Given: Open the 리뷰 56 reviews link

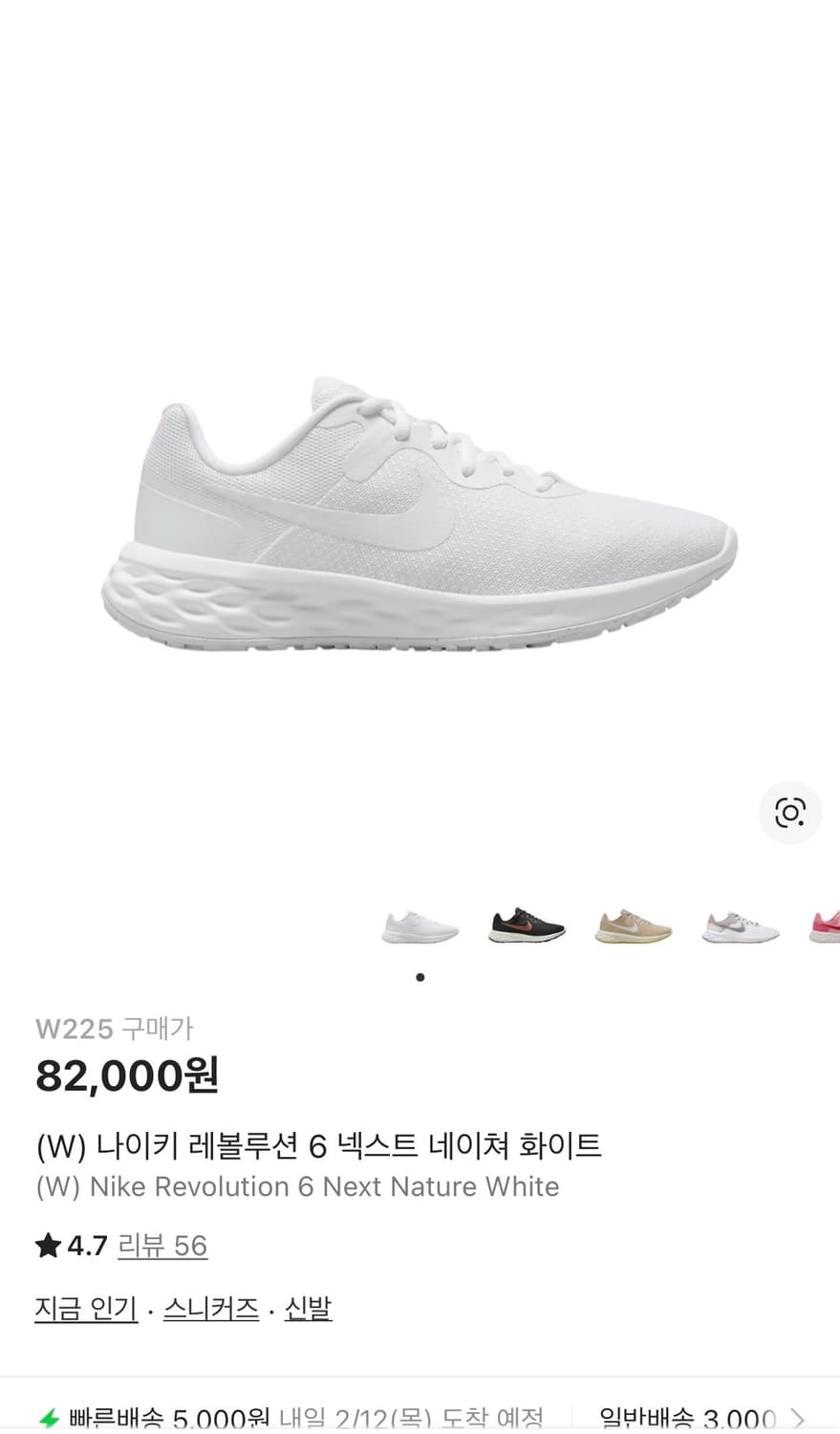Looking at the screenshot, I should tap(162, 1246).
